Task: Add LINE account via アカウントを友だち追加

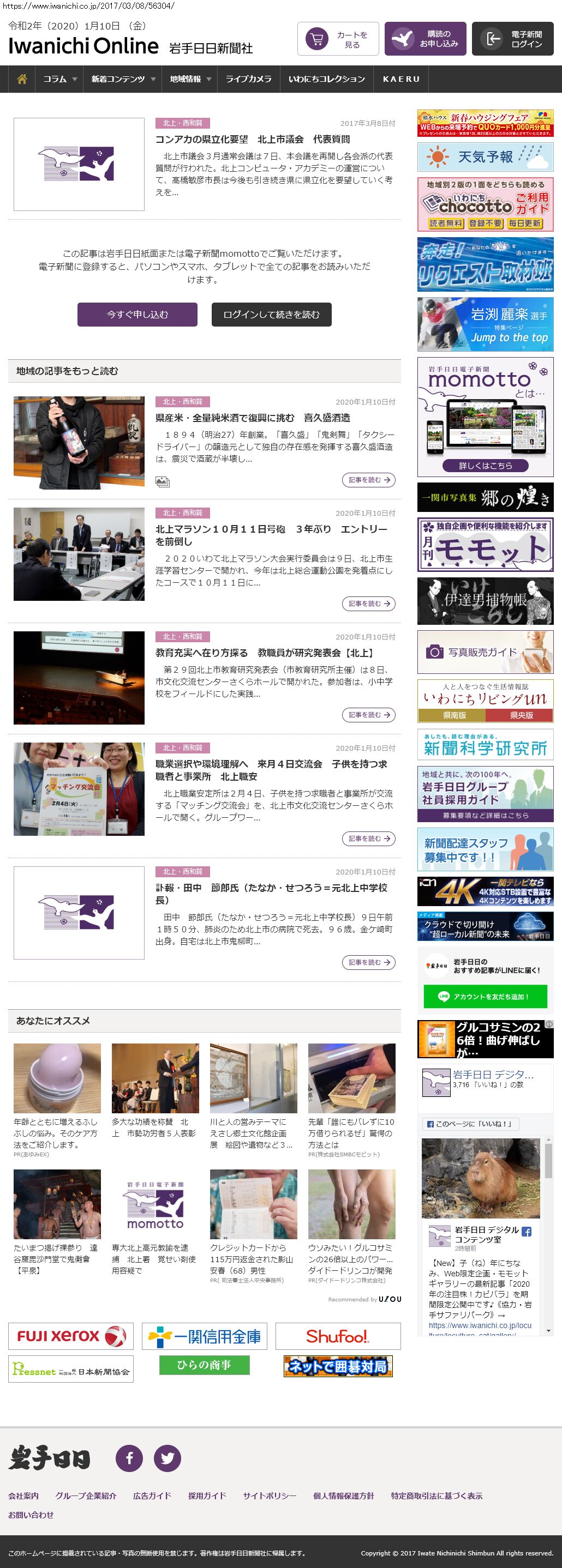Action: point(485,997)
